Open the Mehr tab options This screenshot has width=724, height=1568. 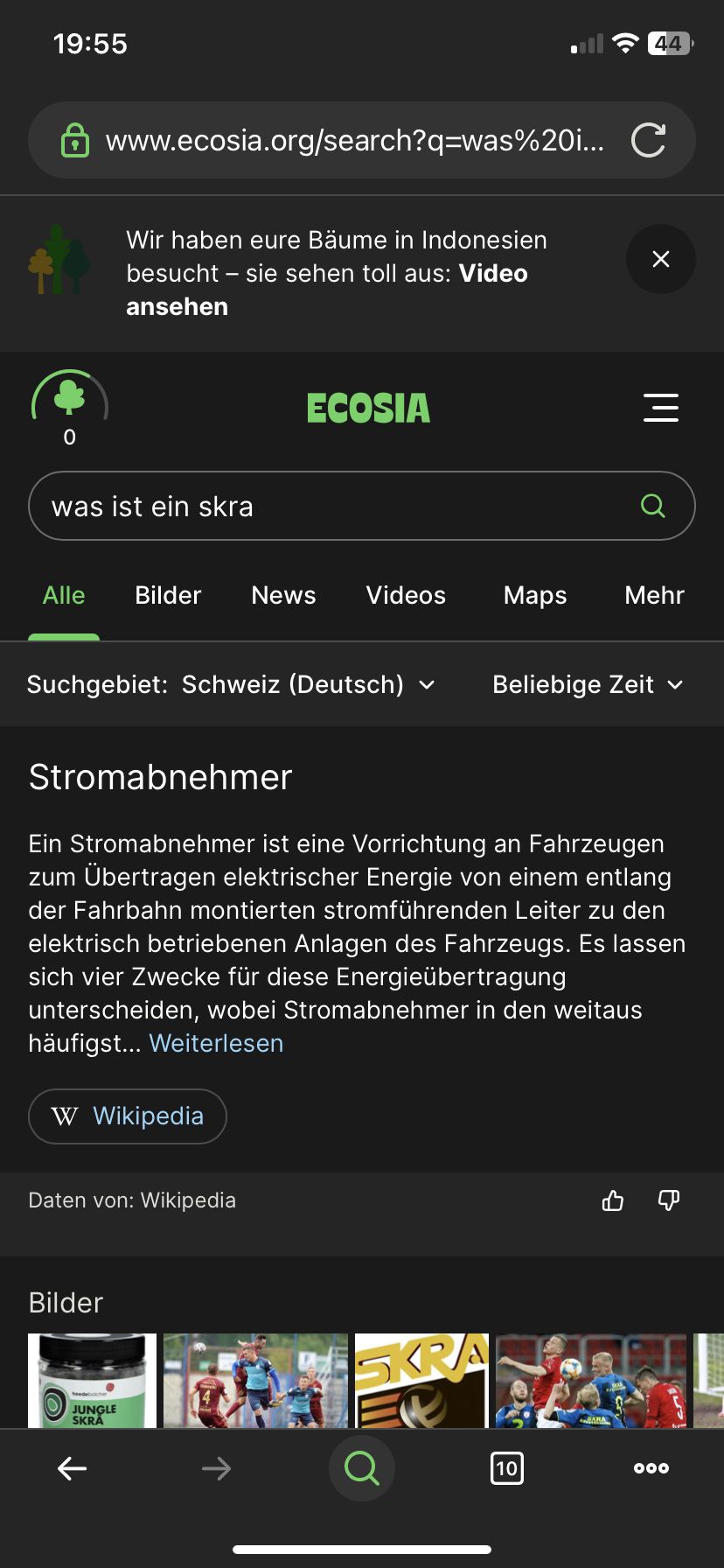pos(654,596)
